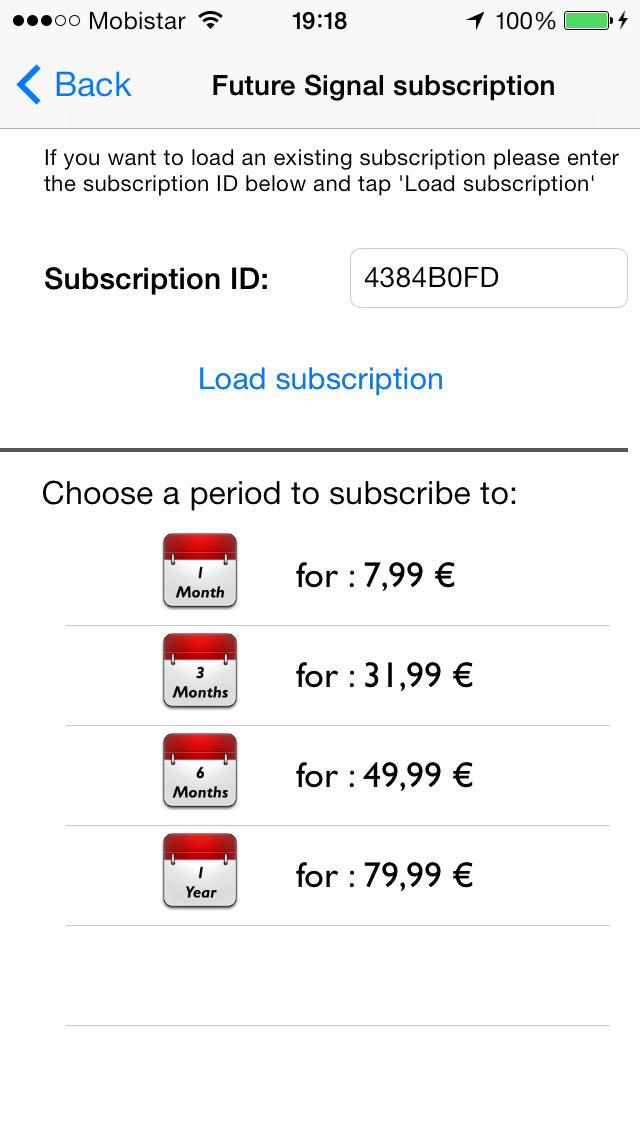The height and width of the screenshot is (1136, 640).
Task: Pick the 6 Months period for 49,99 €
Action: click(x=338, y=775)
